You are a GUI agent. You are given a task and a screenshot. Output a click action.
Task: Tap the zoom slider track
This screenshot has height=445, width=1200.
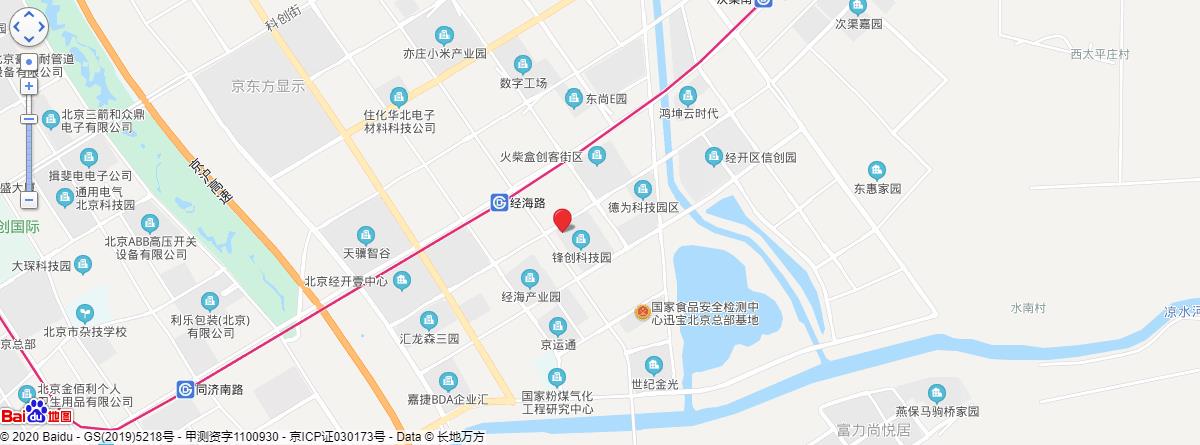(x=29, y=150)
